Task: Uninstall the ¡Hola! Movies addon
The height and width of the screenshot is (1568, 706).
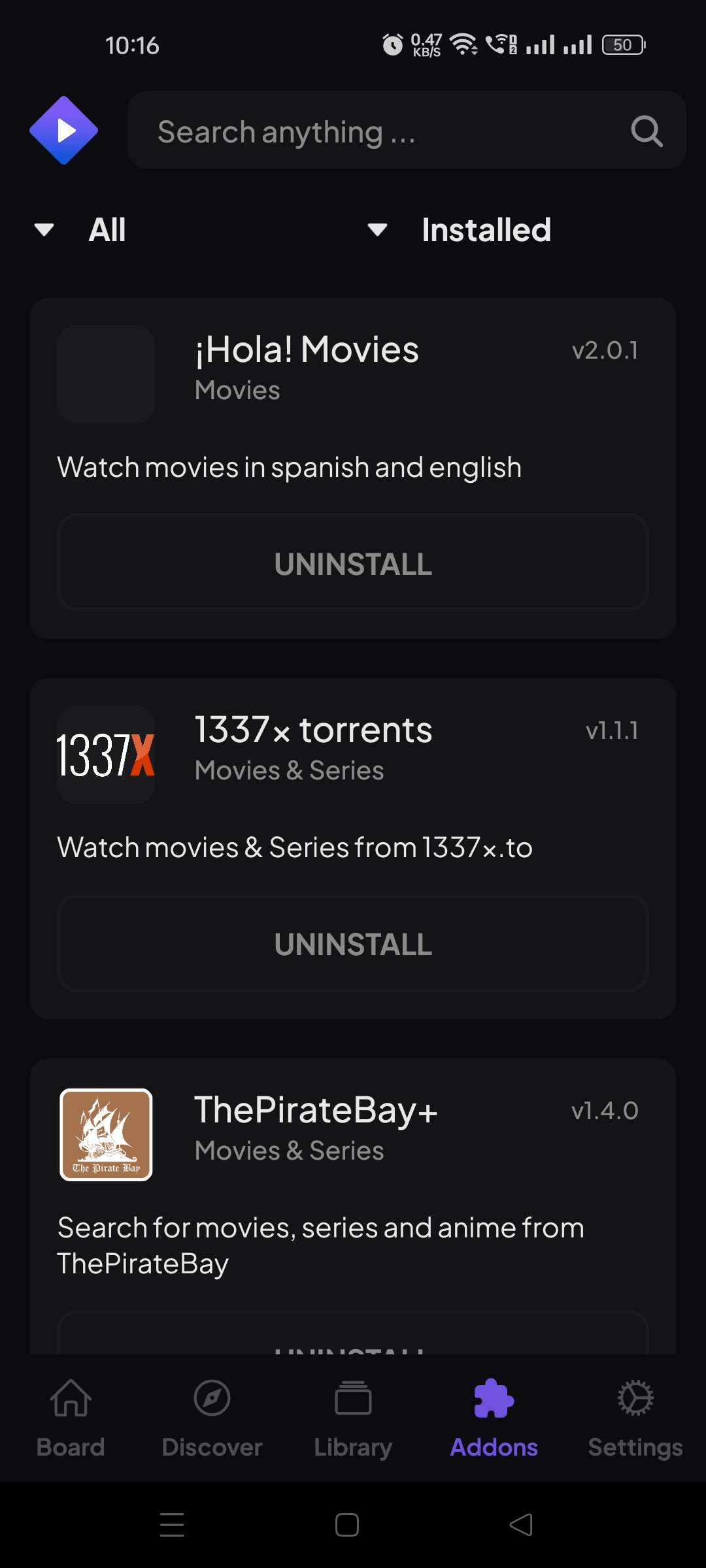Action: coord(353,563)
